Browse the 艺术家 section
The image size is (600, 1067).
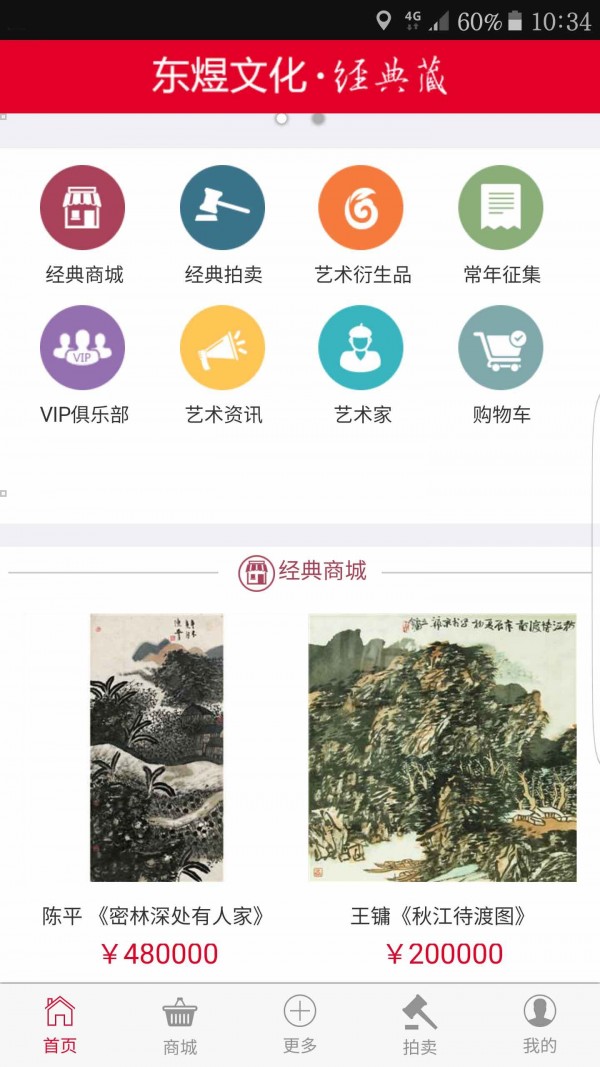tap(361, 348)
